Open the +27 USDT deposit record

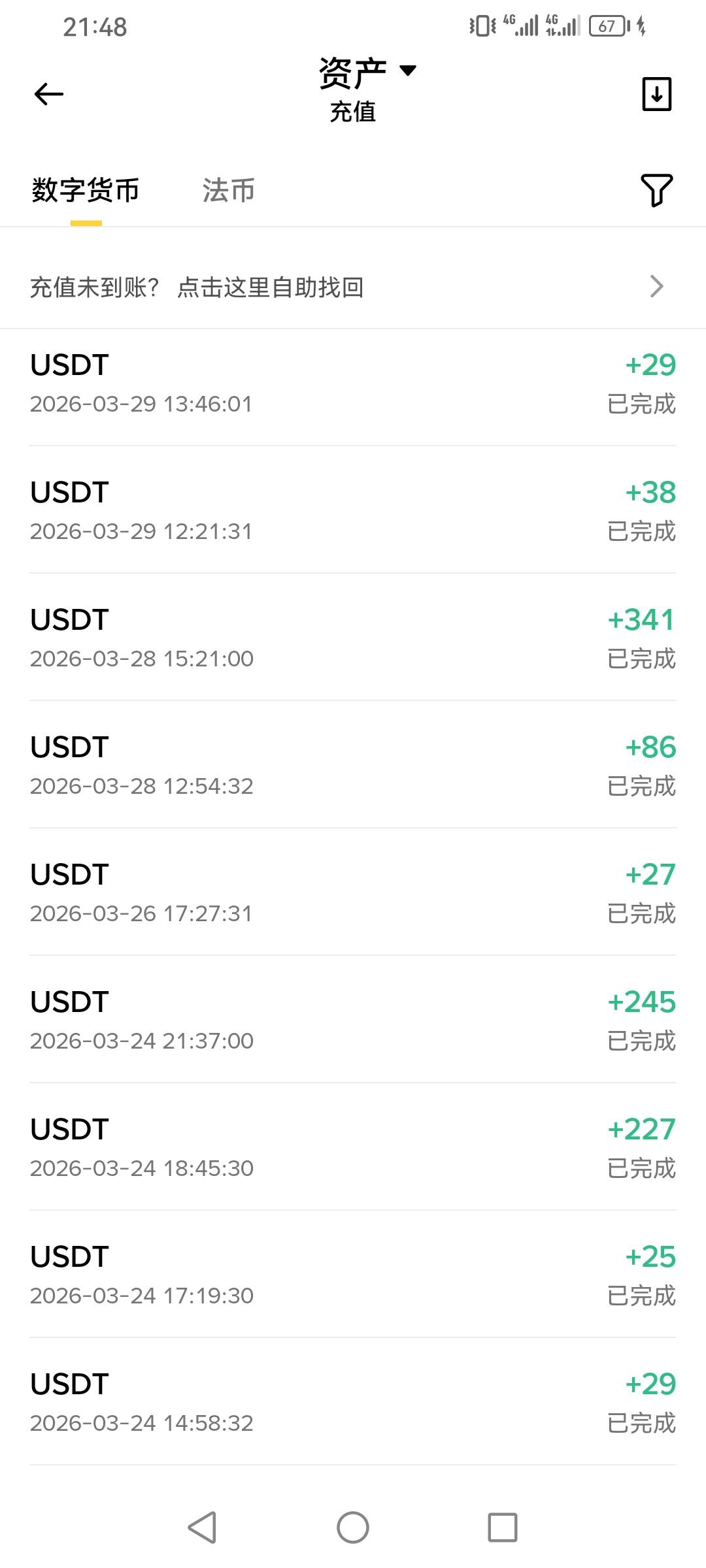pyautogui.click(x=353, y=893)
